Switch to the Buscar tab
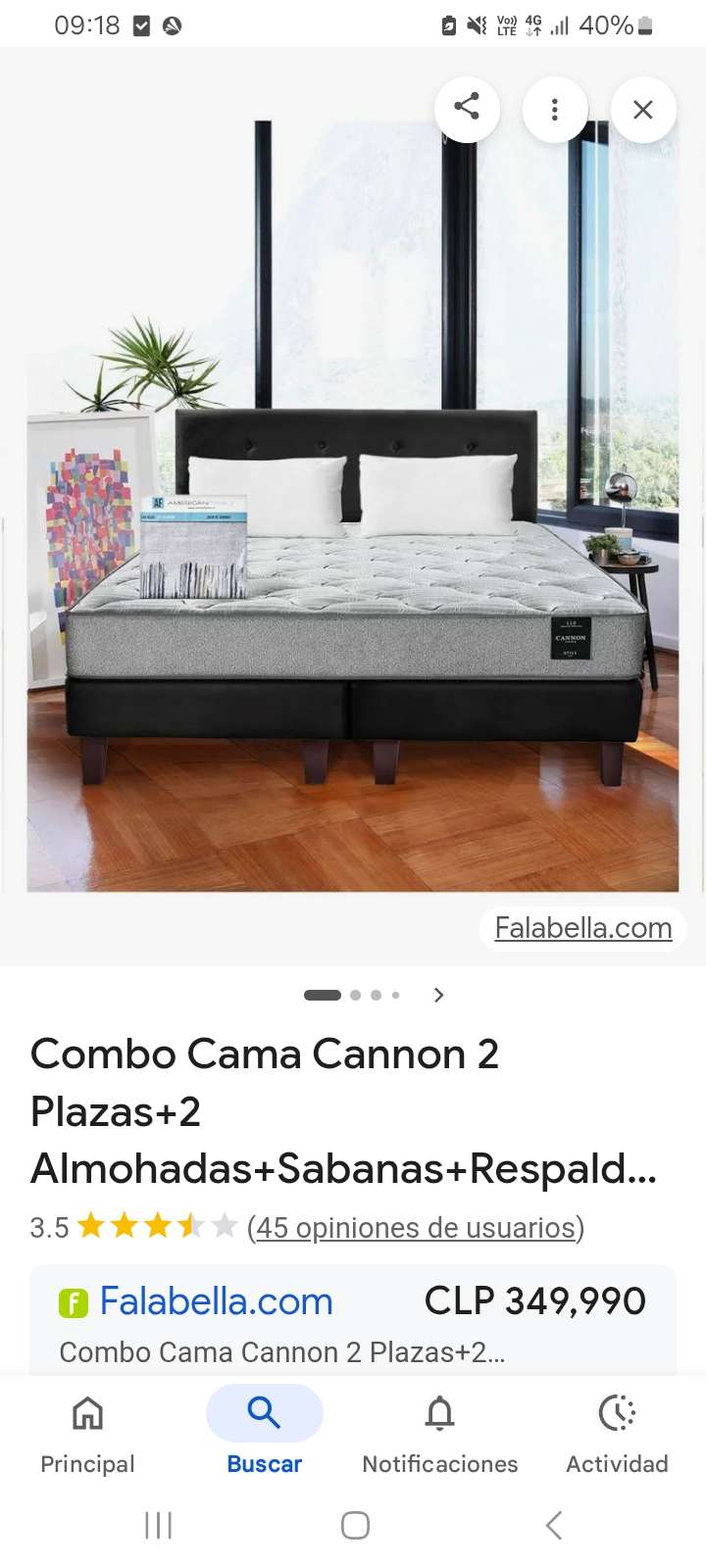This screenshot has width=706, height=1568. 265,1431
